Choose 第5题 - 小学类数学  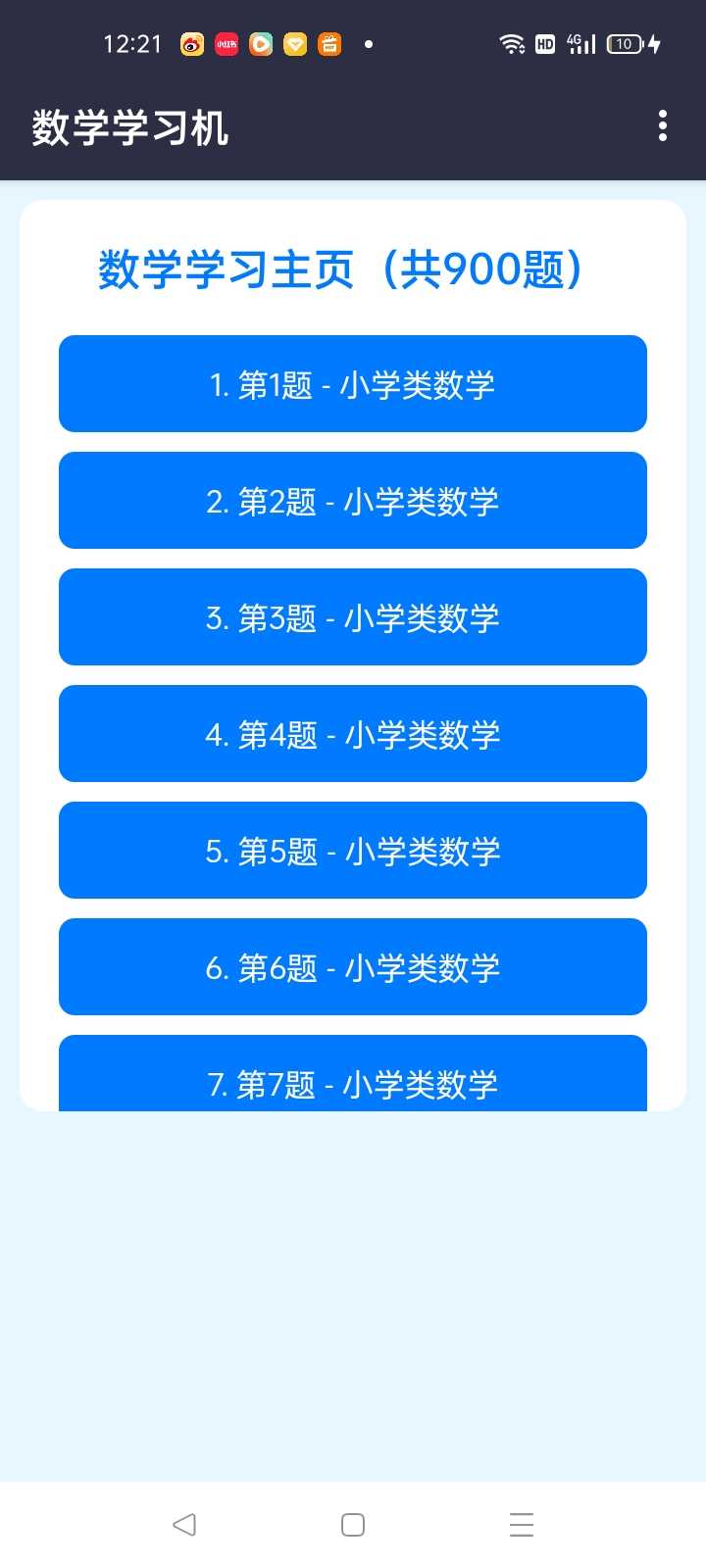coord(353,851)
